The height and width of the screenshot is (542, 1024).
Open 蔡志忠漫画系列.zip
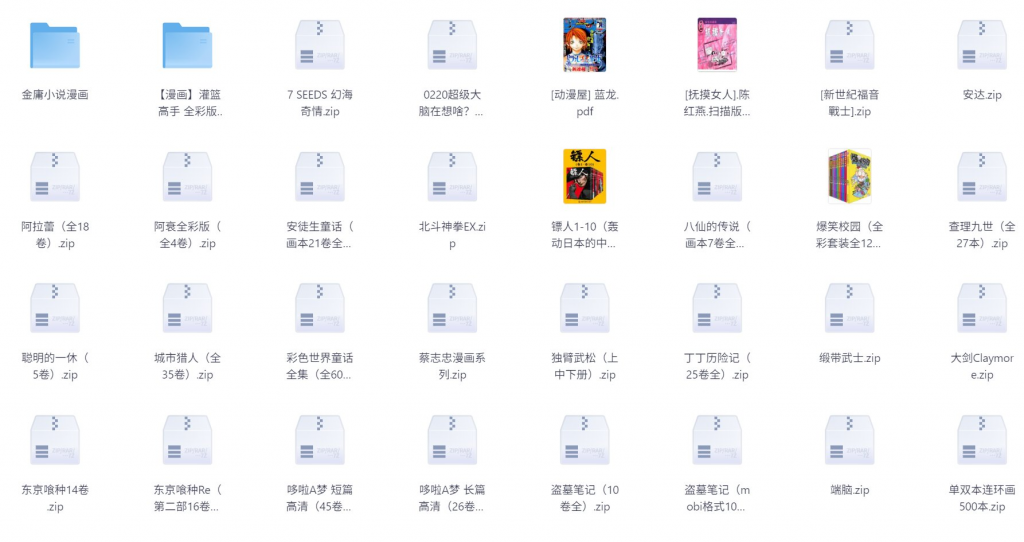pos(452,309)
